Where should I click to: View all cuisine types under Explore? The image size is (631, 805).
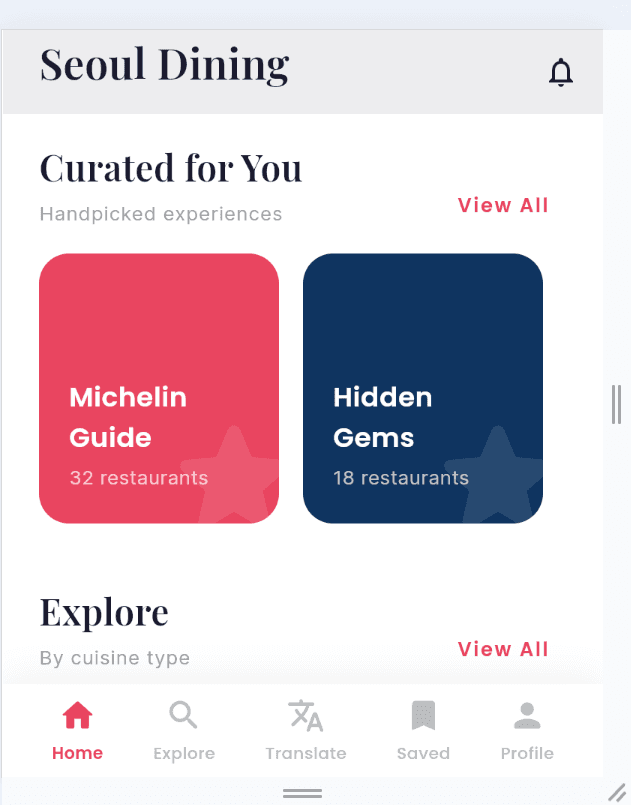503,649
